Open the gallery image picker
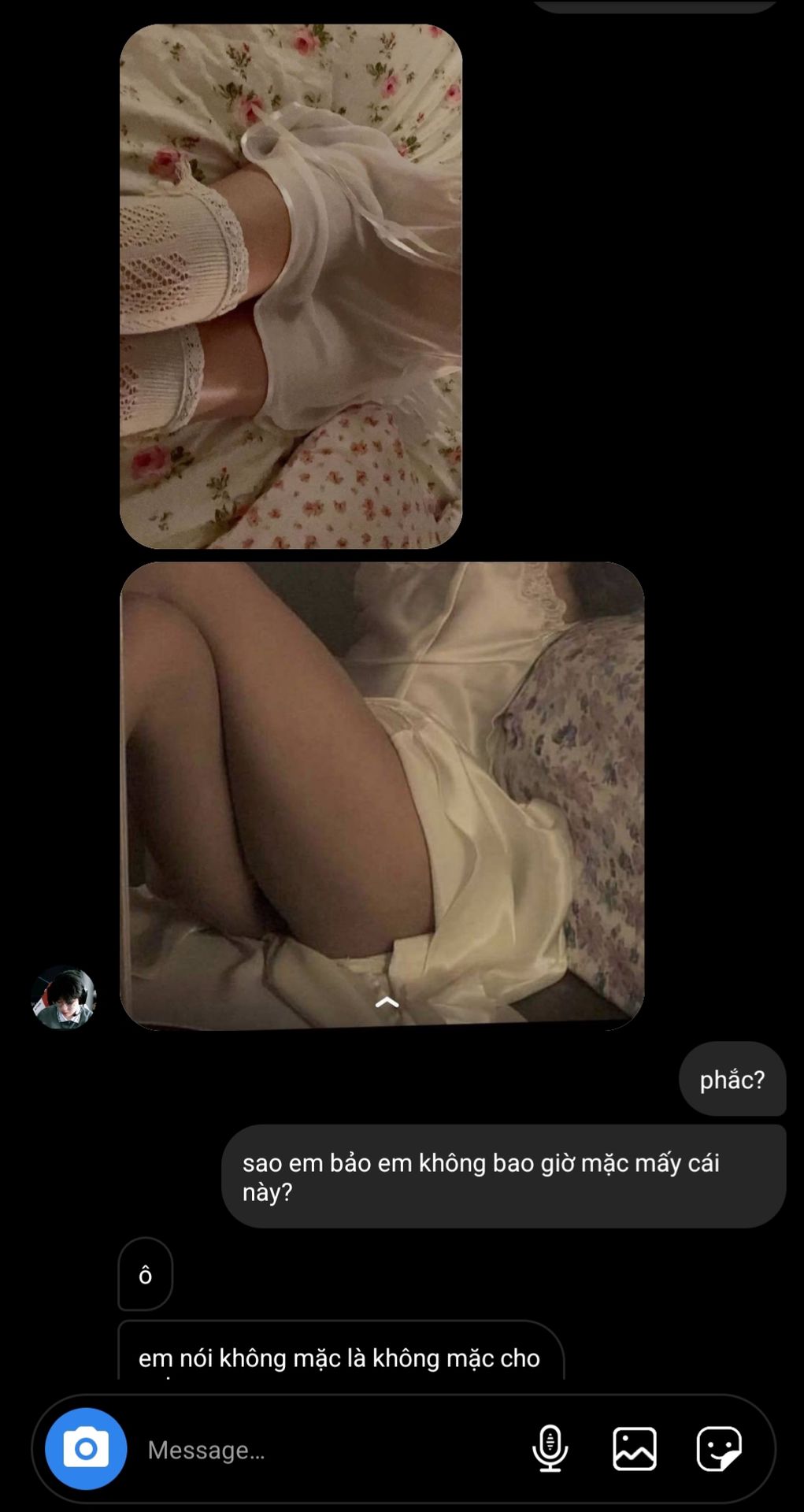Viewport: 804px width, 1512px height. pos(634,1448)
